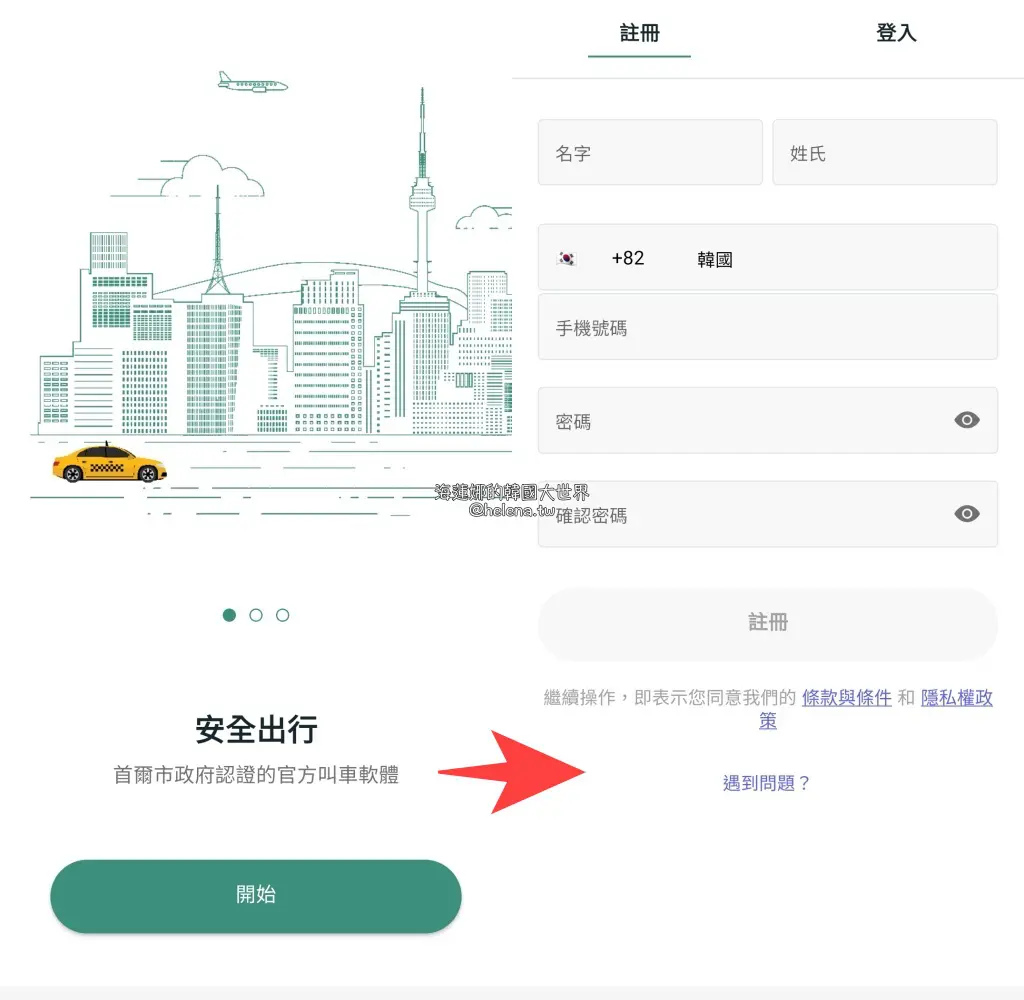
Task: Tap the 手機號碼 field
Action: coord(767,327)
